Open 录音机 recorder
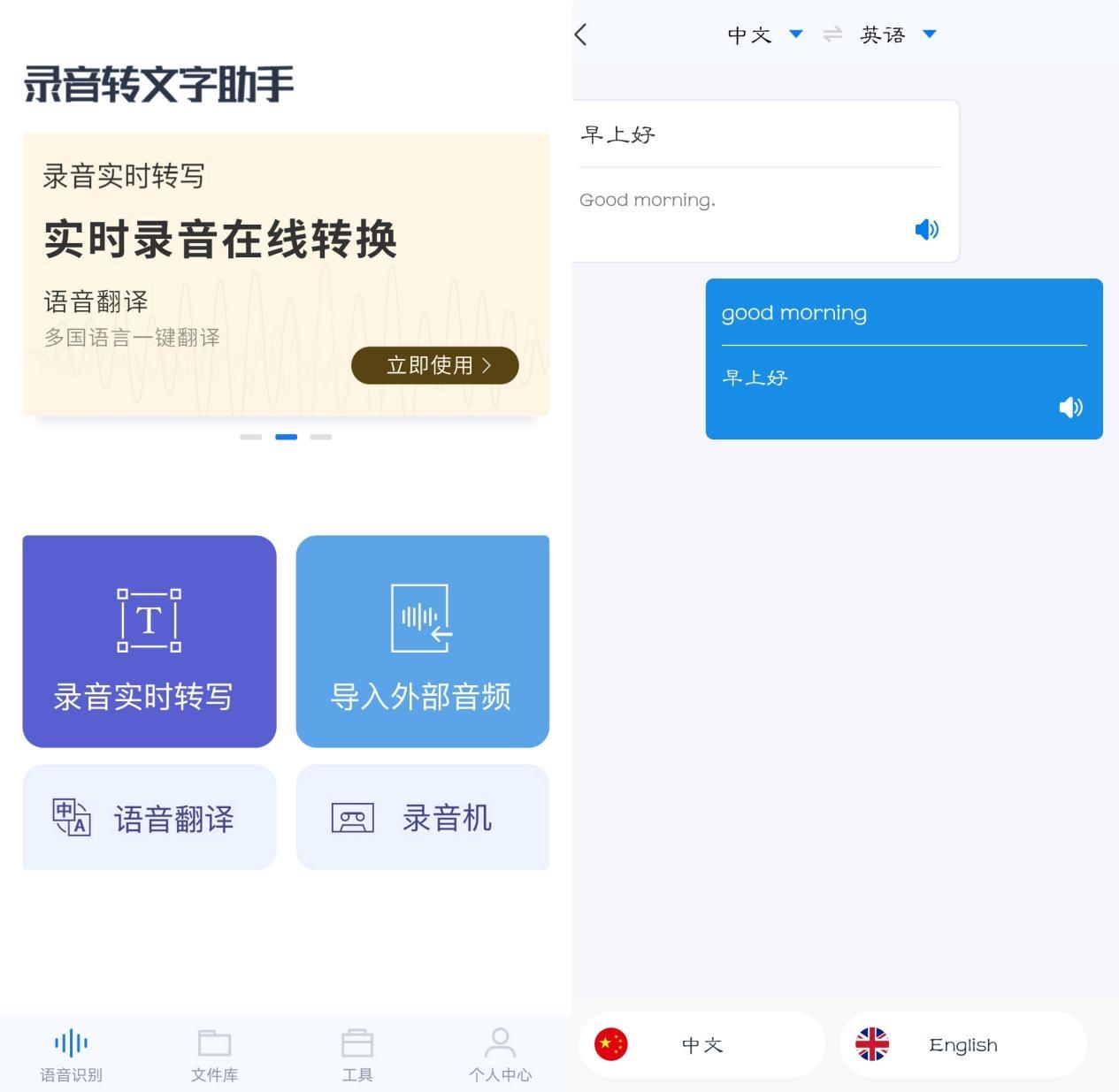 click(422, 817)
